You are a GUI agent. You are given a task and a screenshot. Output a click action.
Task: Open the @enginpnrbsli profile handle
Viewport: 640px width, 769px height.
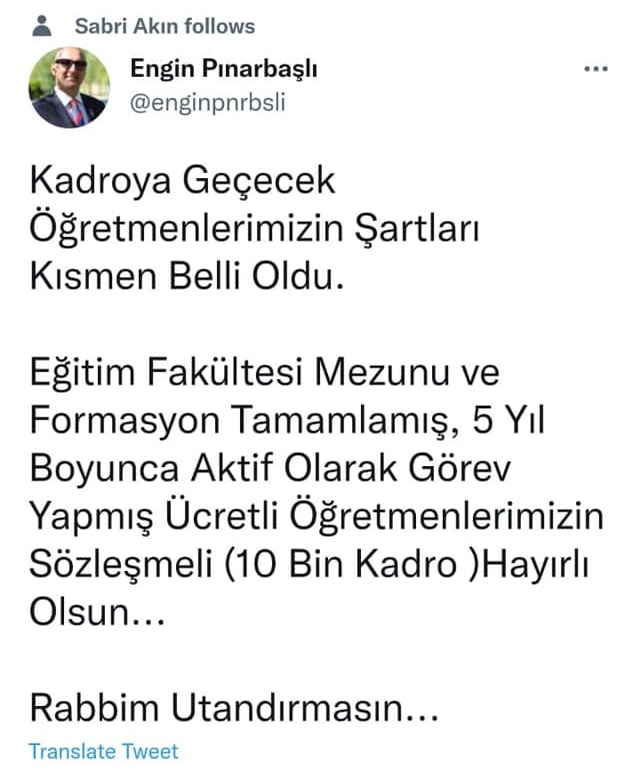pos(208,102)
